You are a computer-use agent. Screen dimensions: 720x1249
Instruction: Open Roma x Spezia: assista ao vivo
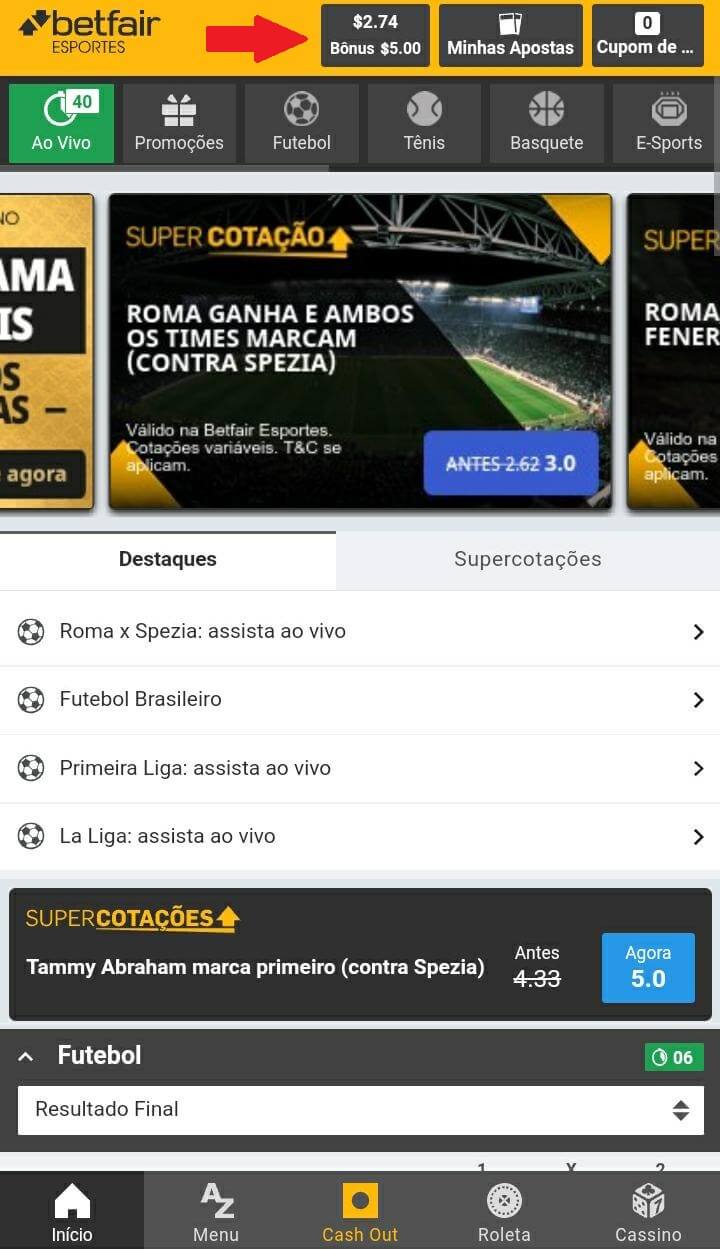(360, 631)
